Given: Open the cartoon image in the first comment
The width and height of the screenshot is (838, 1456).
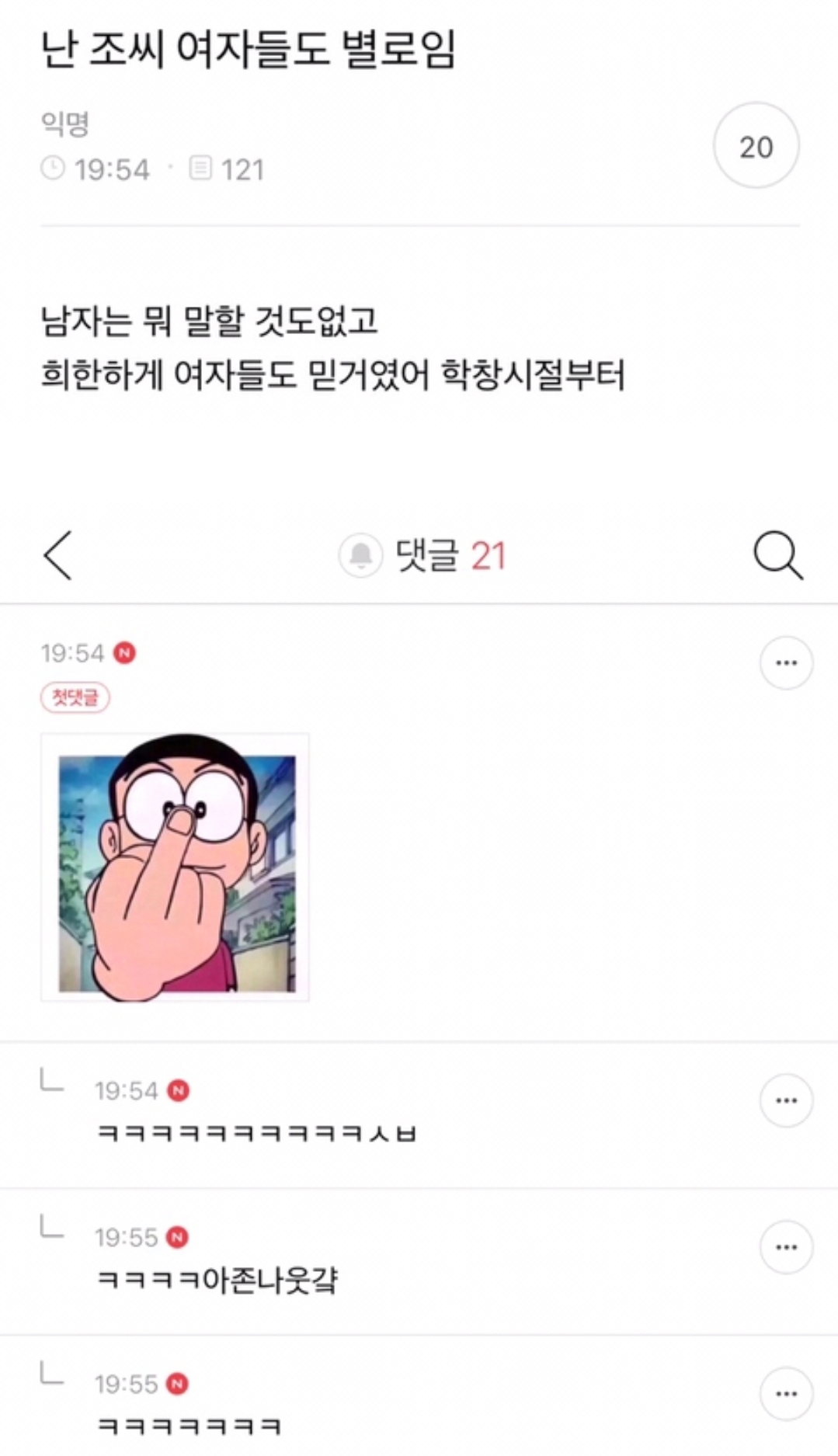Looking at the screenshot, I should 176,867.
